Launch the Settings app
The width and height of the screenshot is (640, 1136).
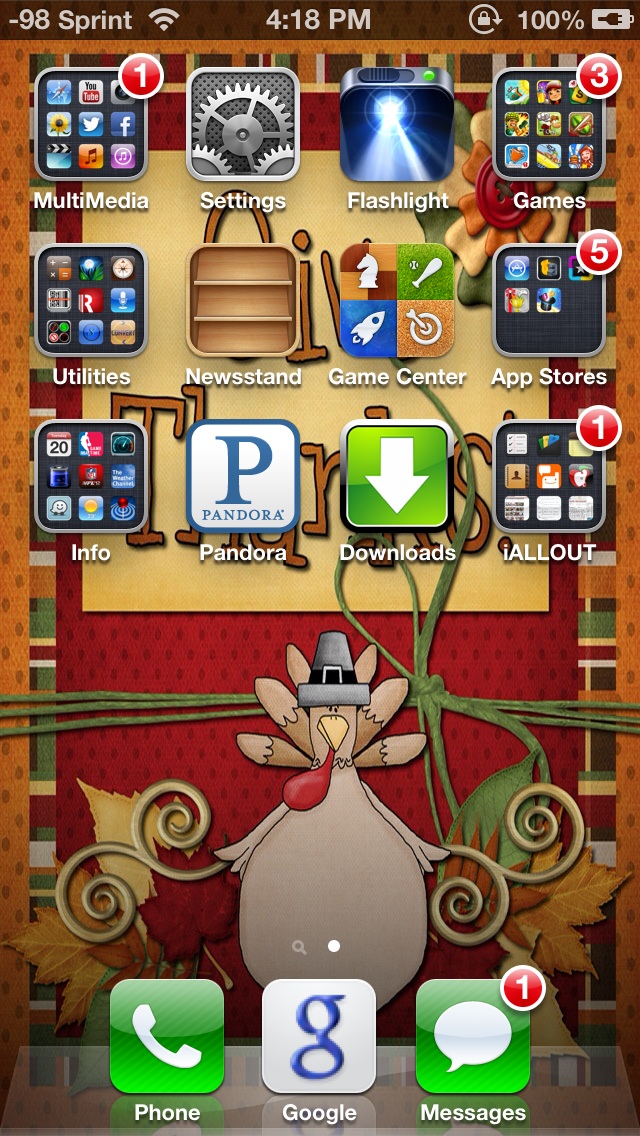pyautogui.click(x=243, y=124)
